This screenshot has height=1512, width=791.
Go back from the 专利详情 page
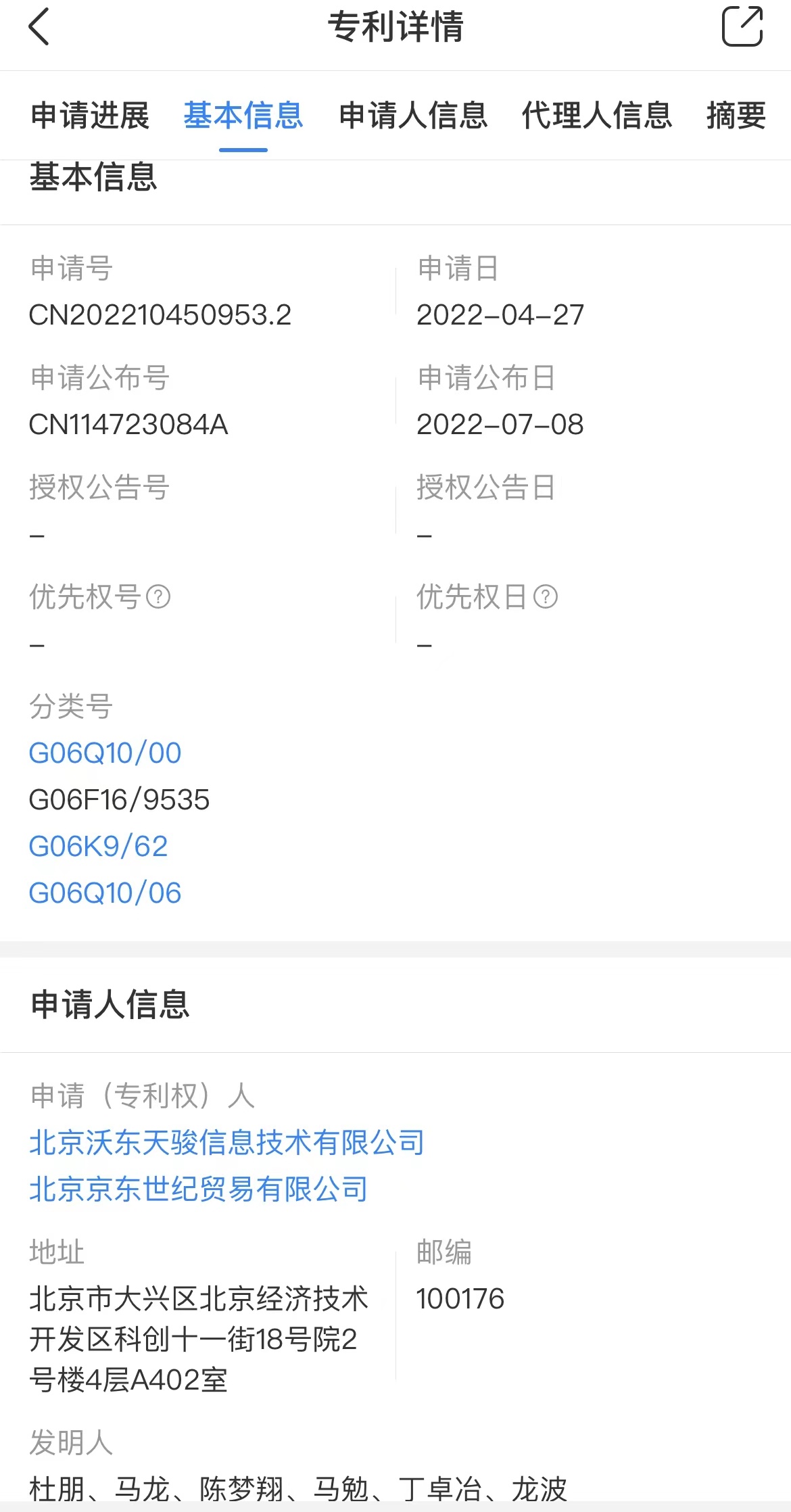point(39,27)
